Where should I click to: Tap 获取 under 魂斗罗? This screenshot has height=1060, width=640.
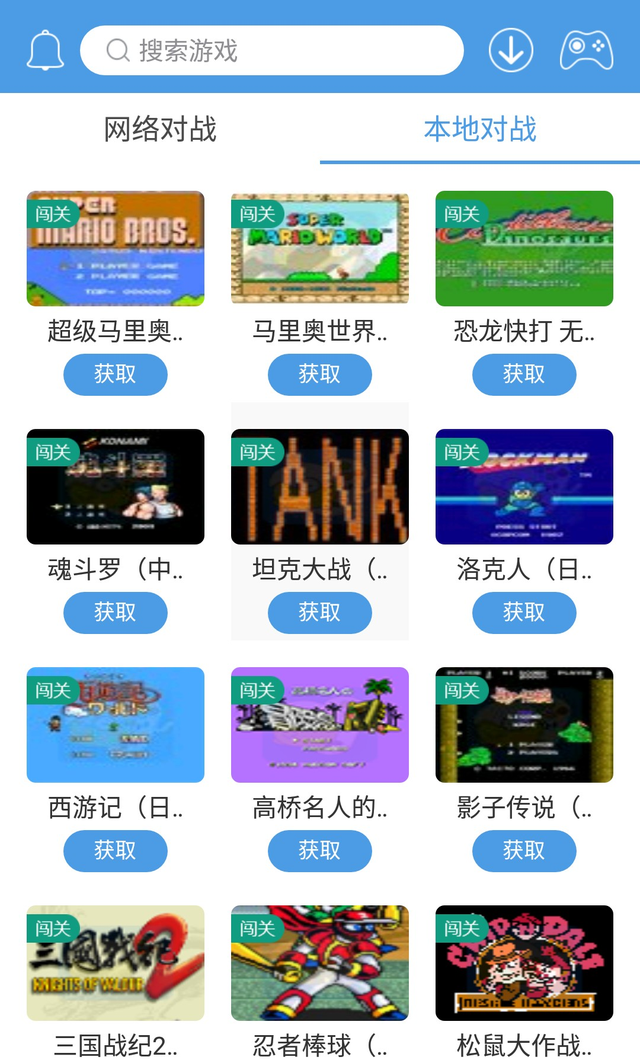pos(115,612)
